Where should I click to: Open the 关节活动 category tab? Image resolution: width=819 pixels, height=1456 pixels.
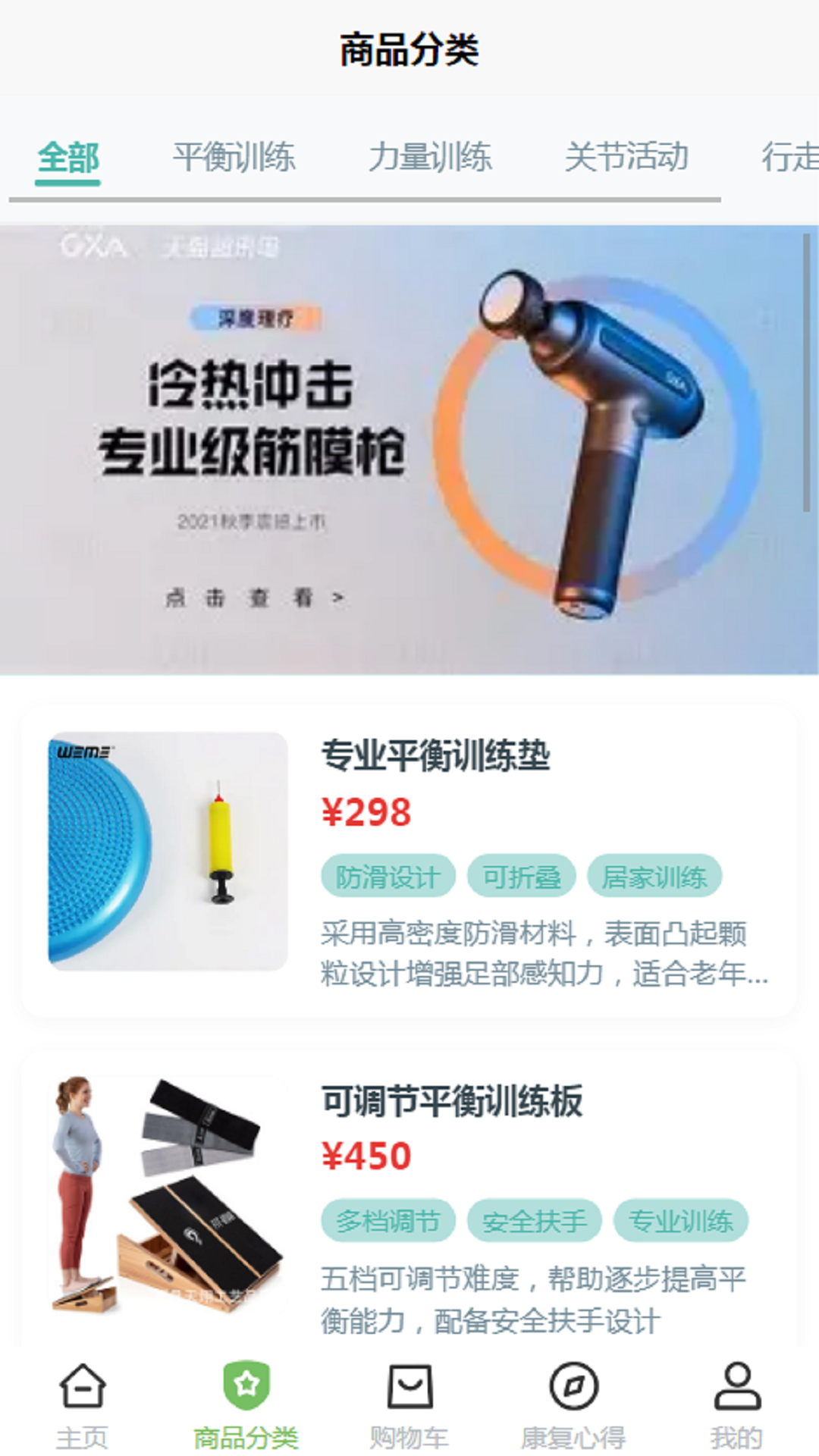pos(626,158)
